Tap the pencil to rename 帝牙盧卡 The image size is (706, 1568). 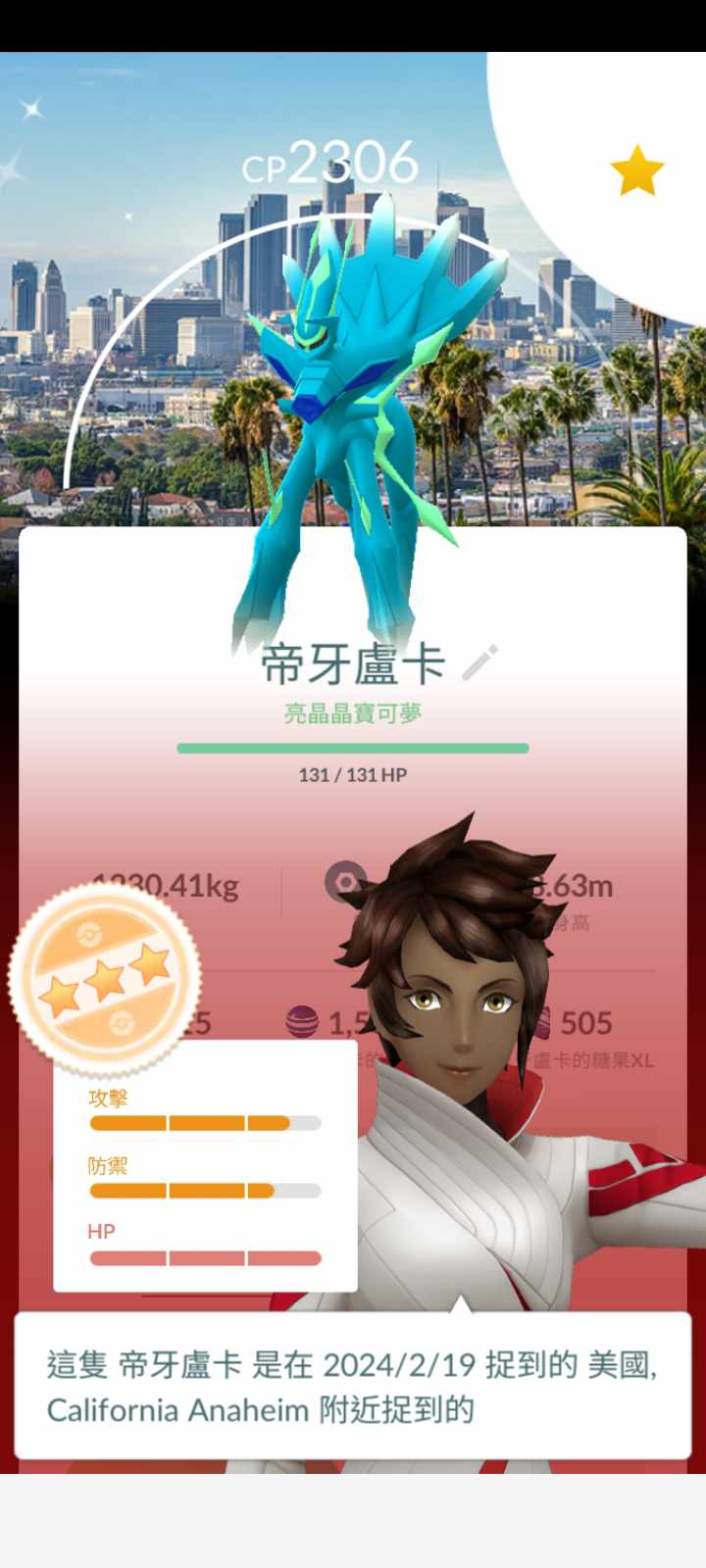(x=480, y=663)
